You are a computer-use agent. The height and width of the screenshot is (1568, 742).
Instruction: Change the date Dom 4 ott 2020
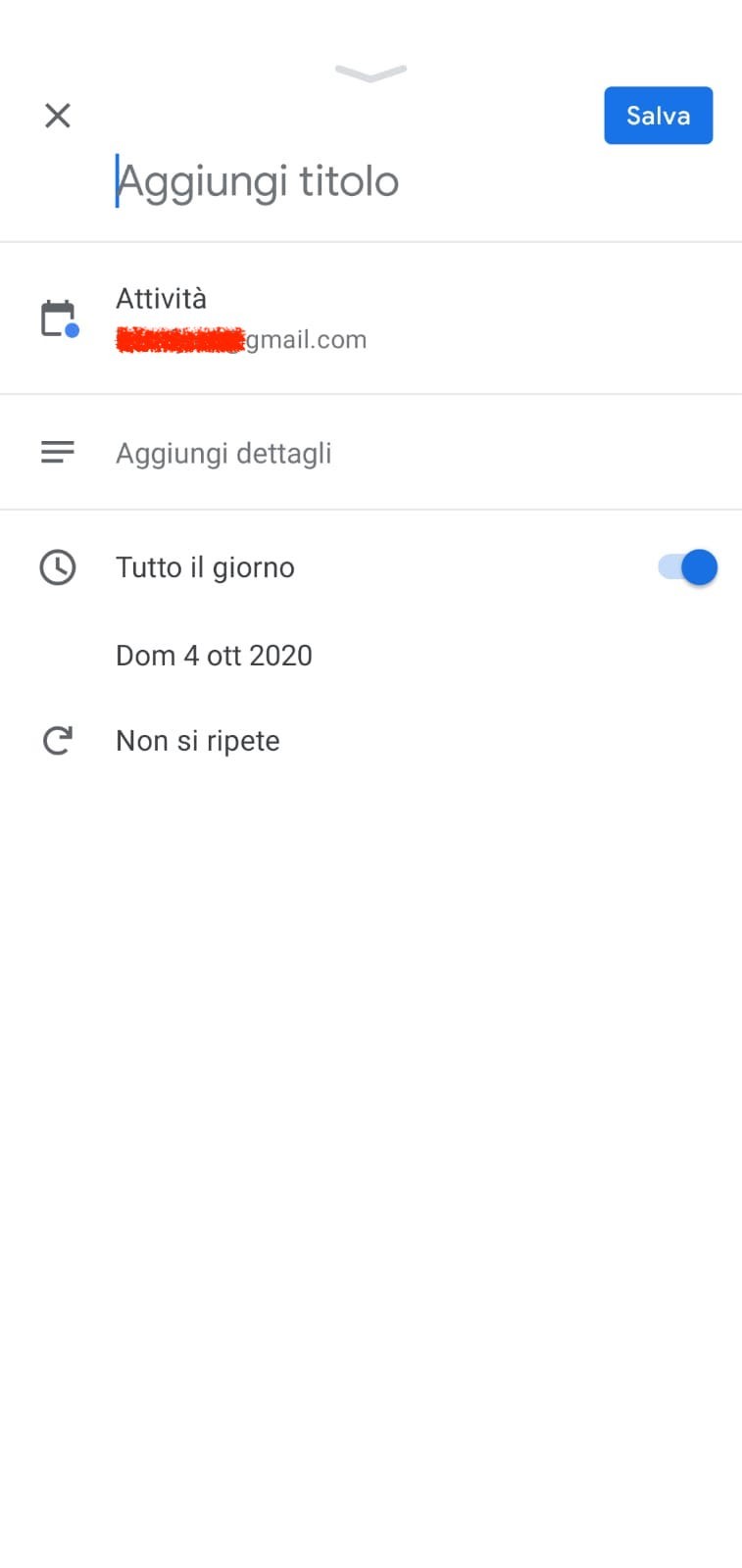click(214, 656)
